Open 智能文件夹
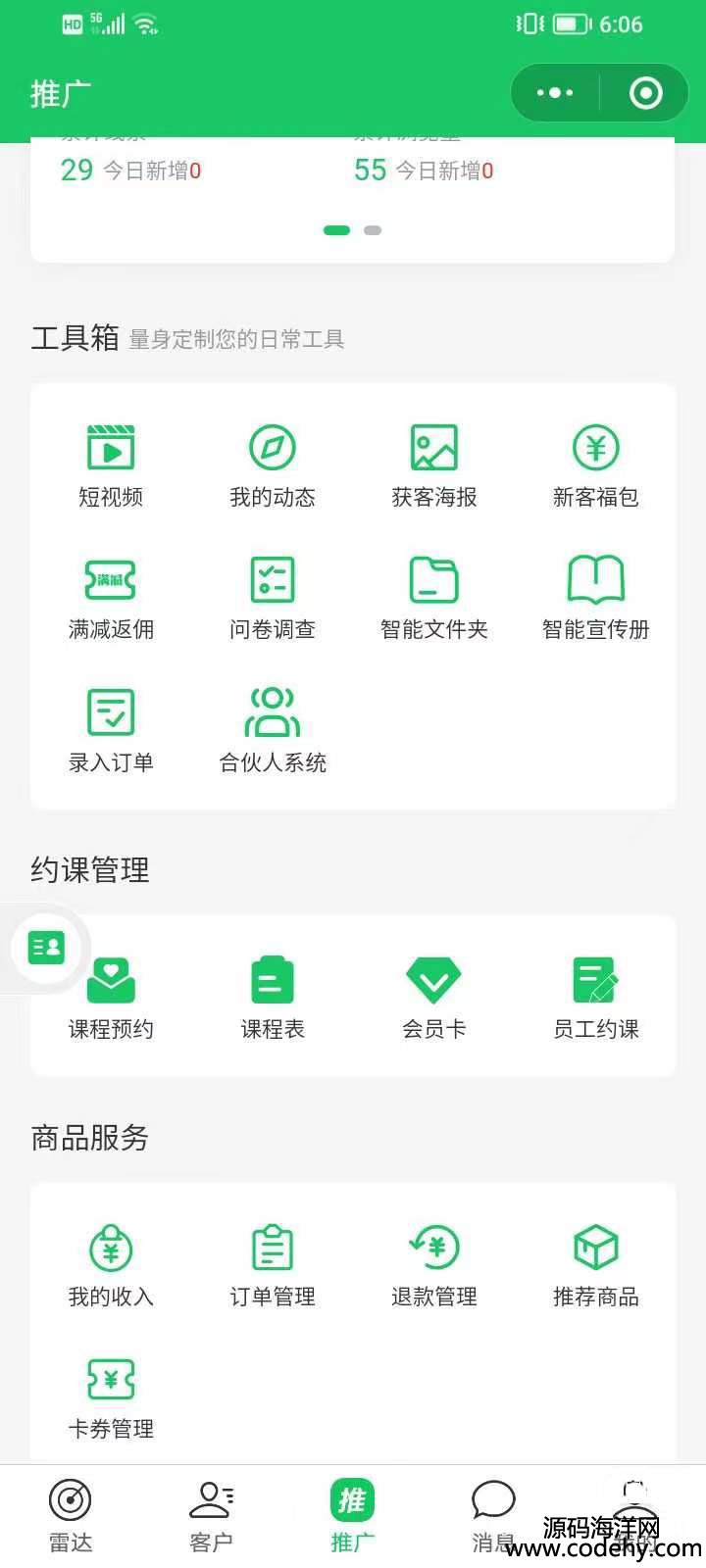706x1568 pixels. click(434, 598)
